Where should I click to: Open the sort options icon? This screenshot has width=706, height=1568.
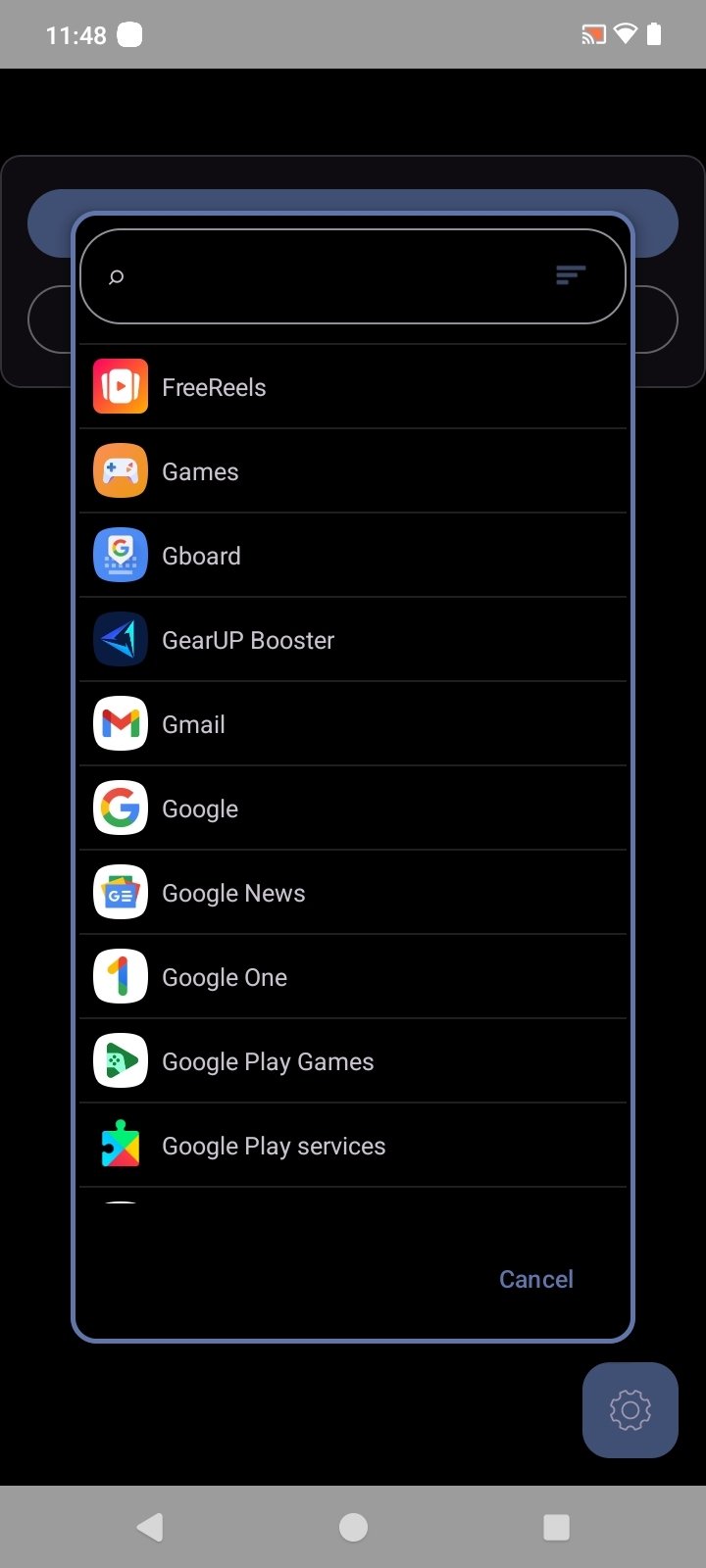pyautogui.click(x=570, y=275)
